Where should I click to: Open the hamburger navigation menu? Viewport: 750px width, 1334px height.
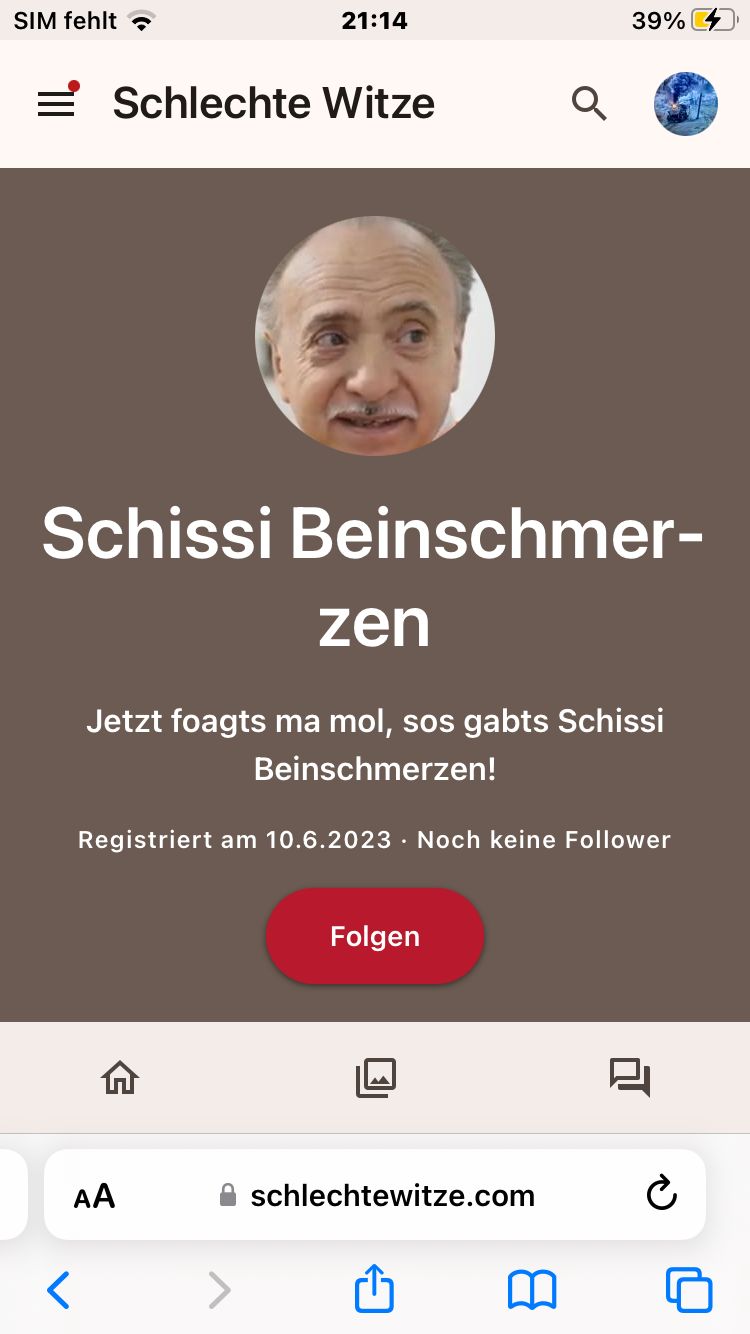coord(56,104)
